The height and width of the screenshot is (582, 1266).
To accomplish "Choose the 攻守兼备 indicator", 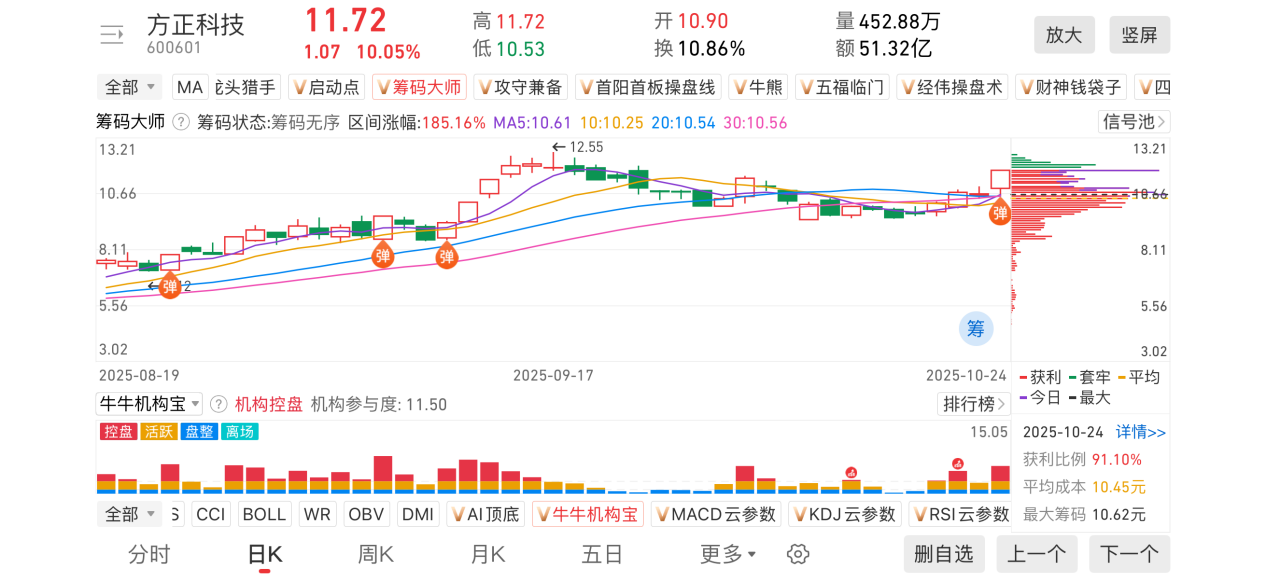I will coord(520,87).
